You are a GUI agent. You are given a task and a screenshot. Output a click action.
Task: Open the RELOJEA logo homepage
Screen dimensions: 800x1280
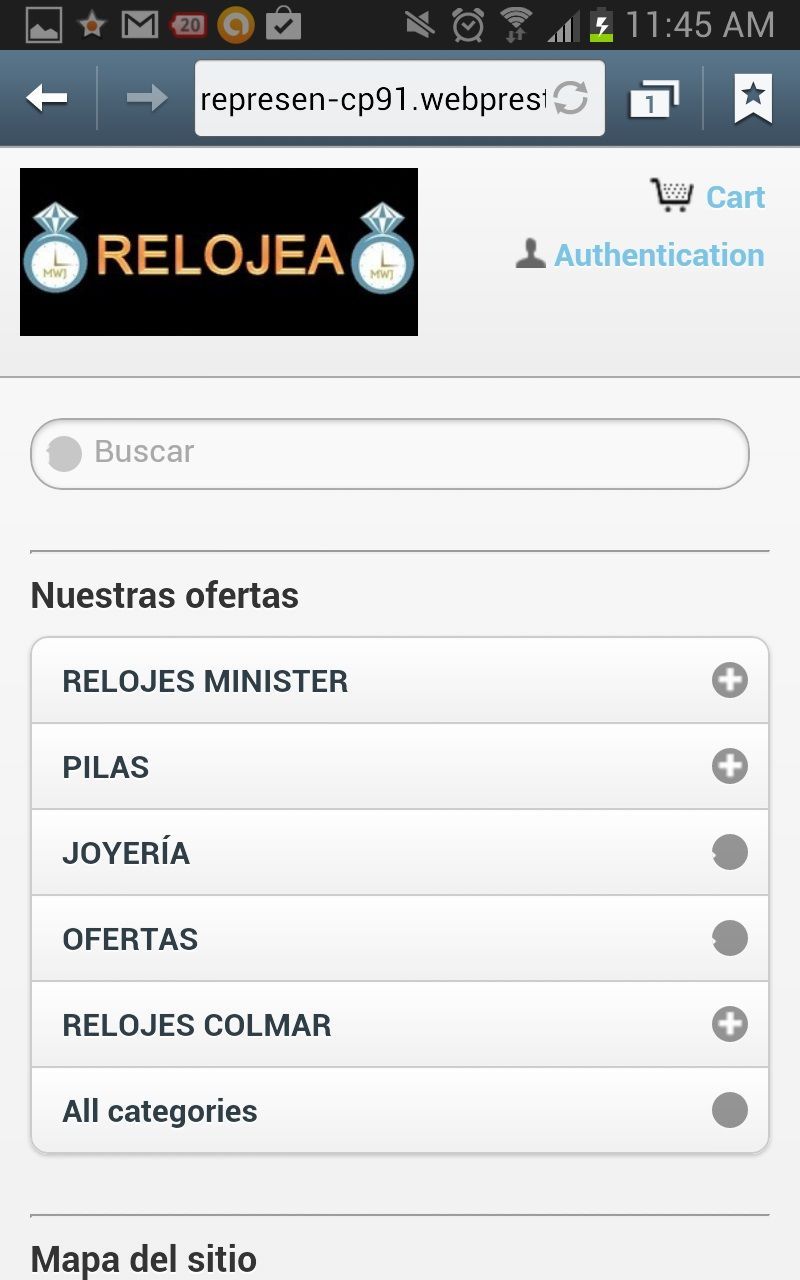[x=219, y=252]
